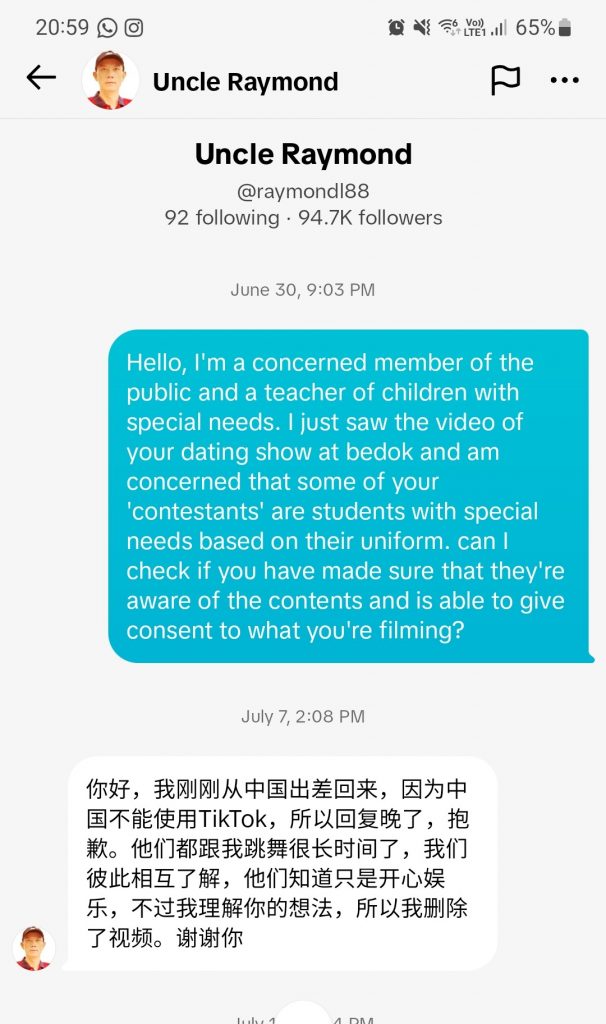The width and height of the screenshot is (606, 1024).
Task: Tap sender avatar beside the Chinese reply
Action: click(x=34, y=948)
